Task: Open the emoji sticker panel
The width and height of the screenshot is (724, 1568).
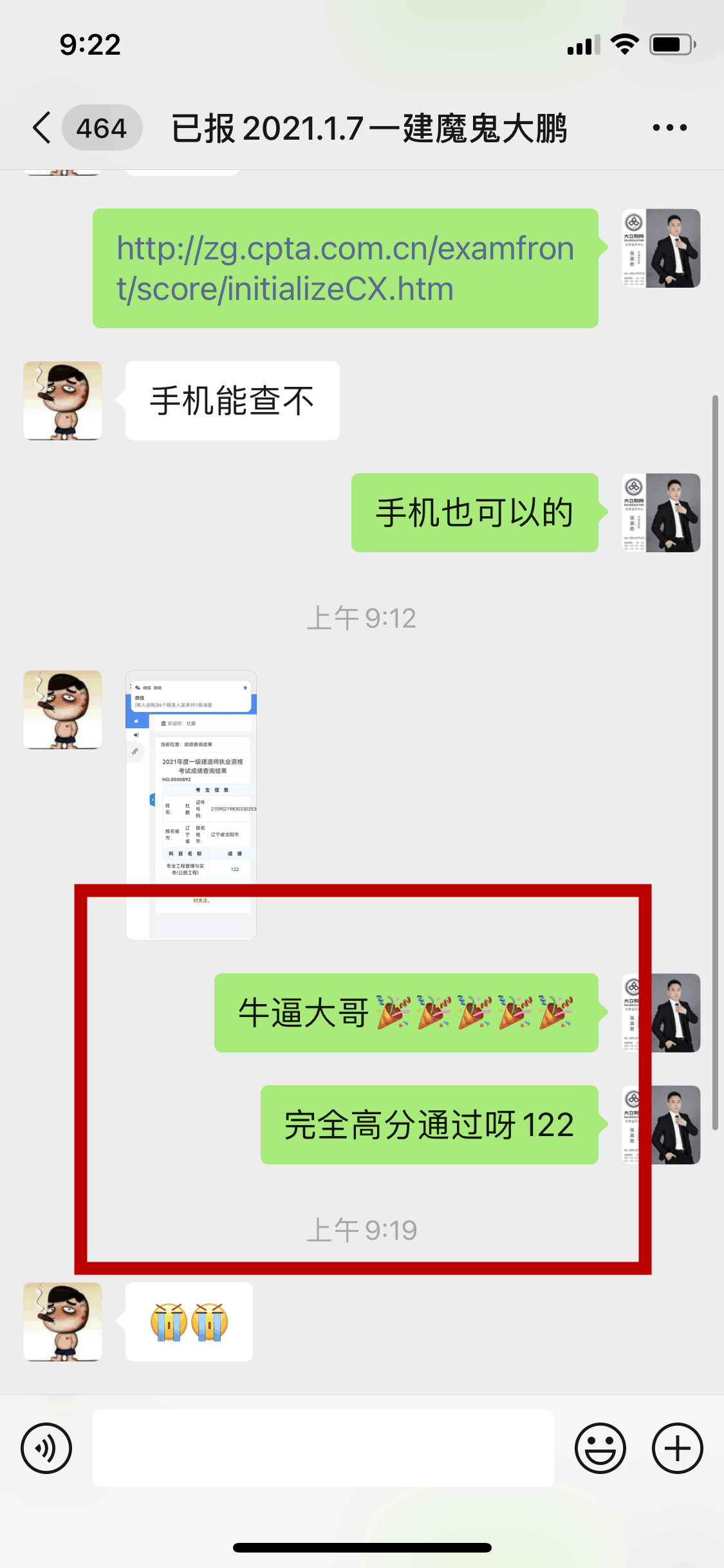Action: point(600,1448)
